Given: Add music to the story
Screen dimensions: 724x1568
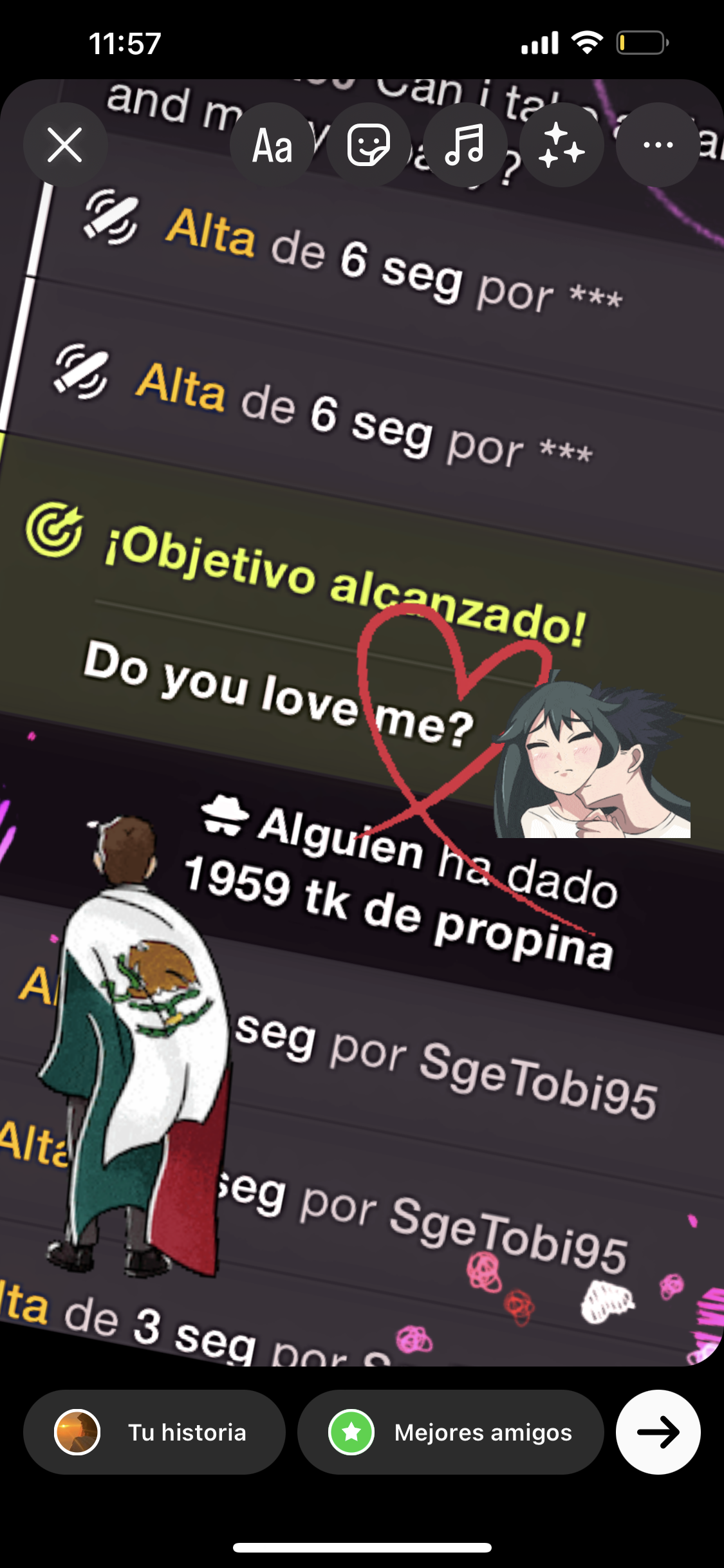Looking at the screenshot, I should (465, 145).
